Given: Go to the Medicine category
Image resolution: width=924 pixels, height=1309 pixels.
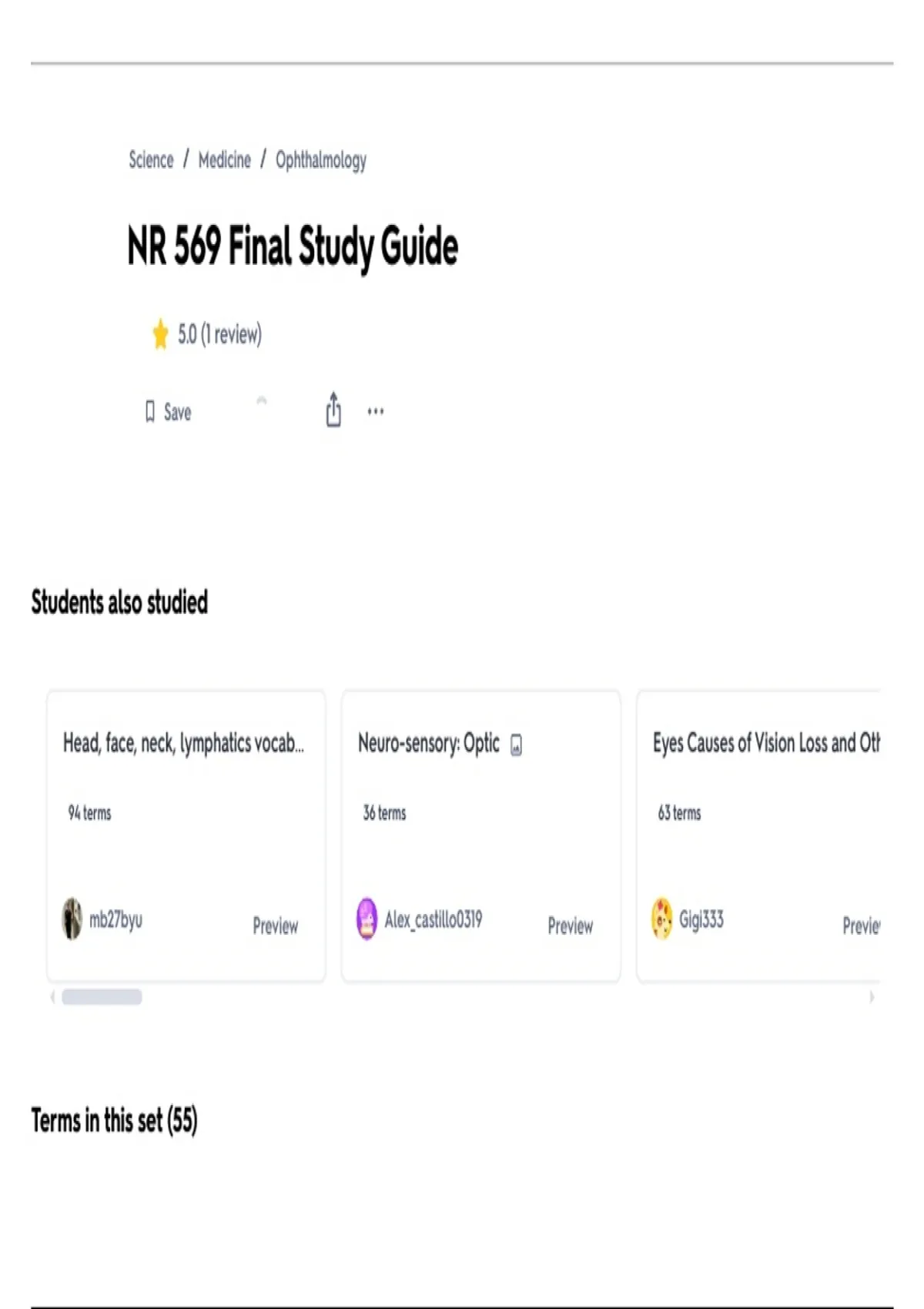Looking at the screenshot, I should 225,160.
